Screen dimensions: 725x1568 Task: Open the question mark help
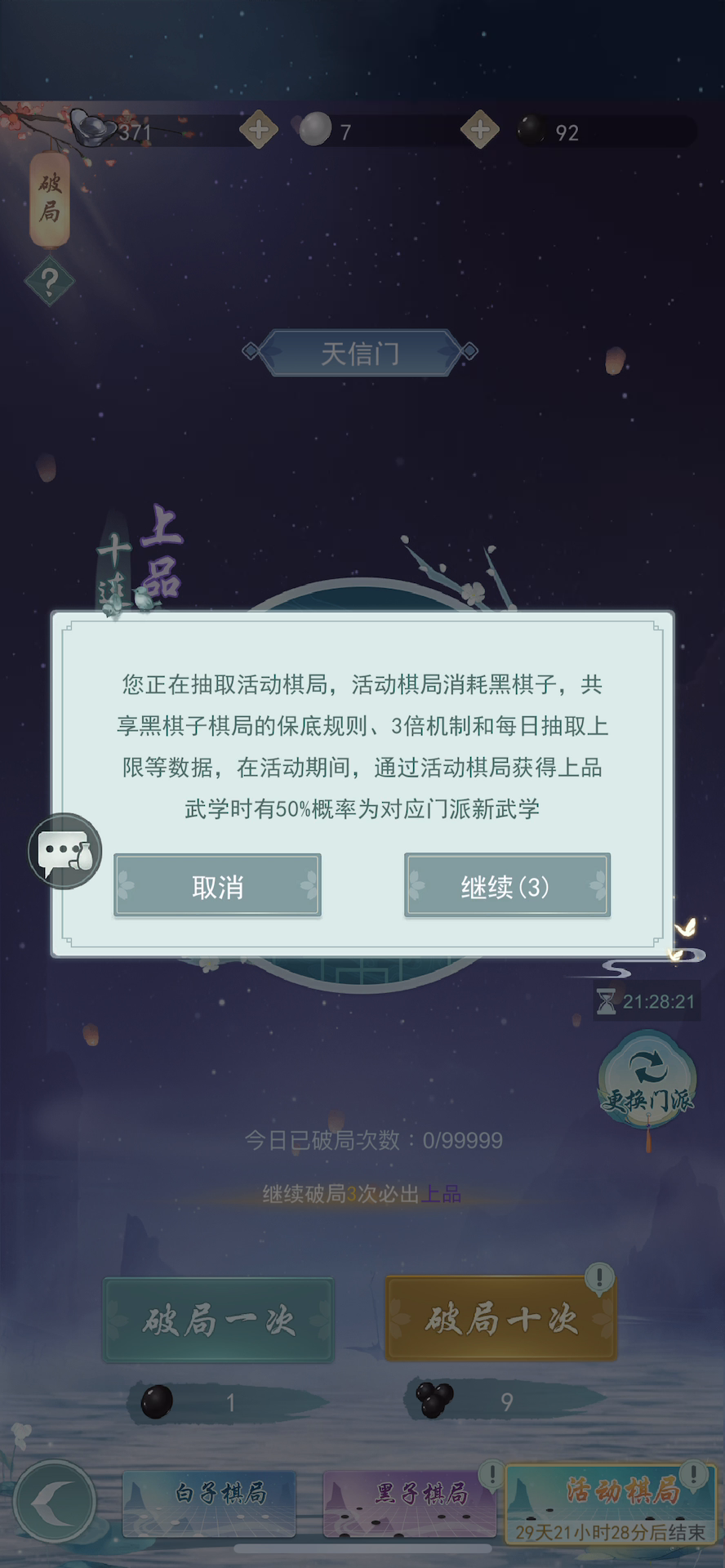coord(49,282)
